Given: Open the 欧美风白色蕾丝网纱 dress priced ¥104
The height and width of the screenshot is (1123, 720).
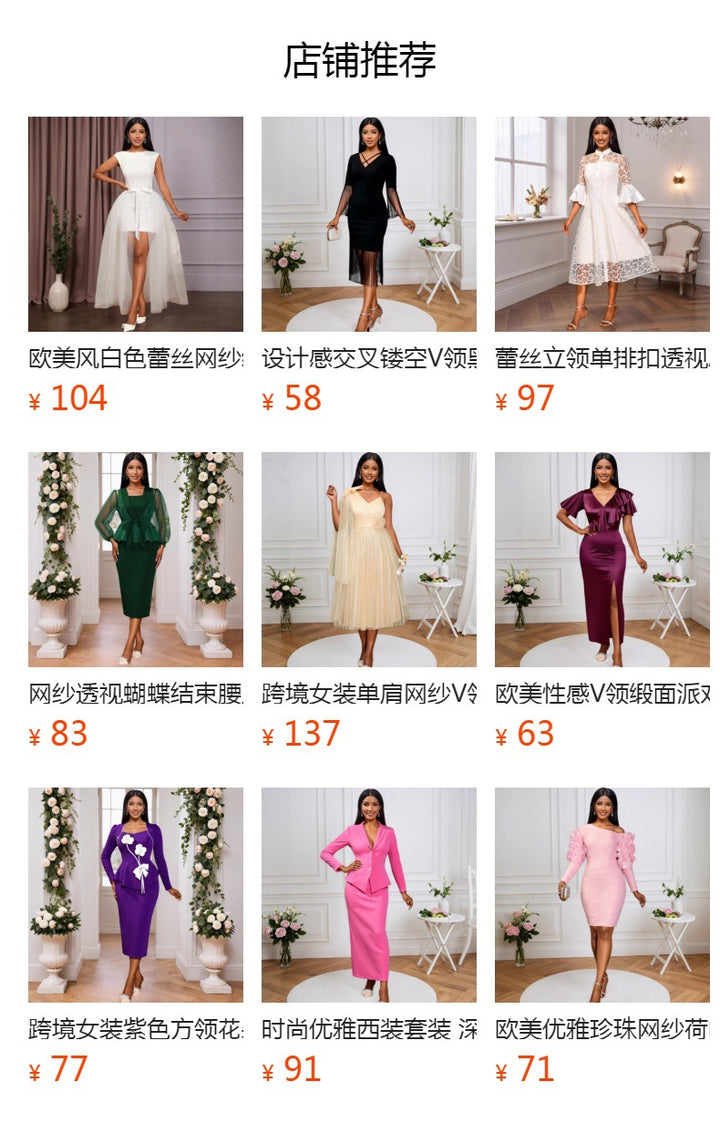Looking at the screenshot, I should [135, 224].
